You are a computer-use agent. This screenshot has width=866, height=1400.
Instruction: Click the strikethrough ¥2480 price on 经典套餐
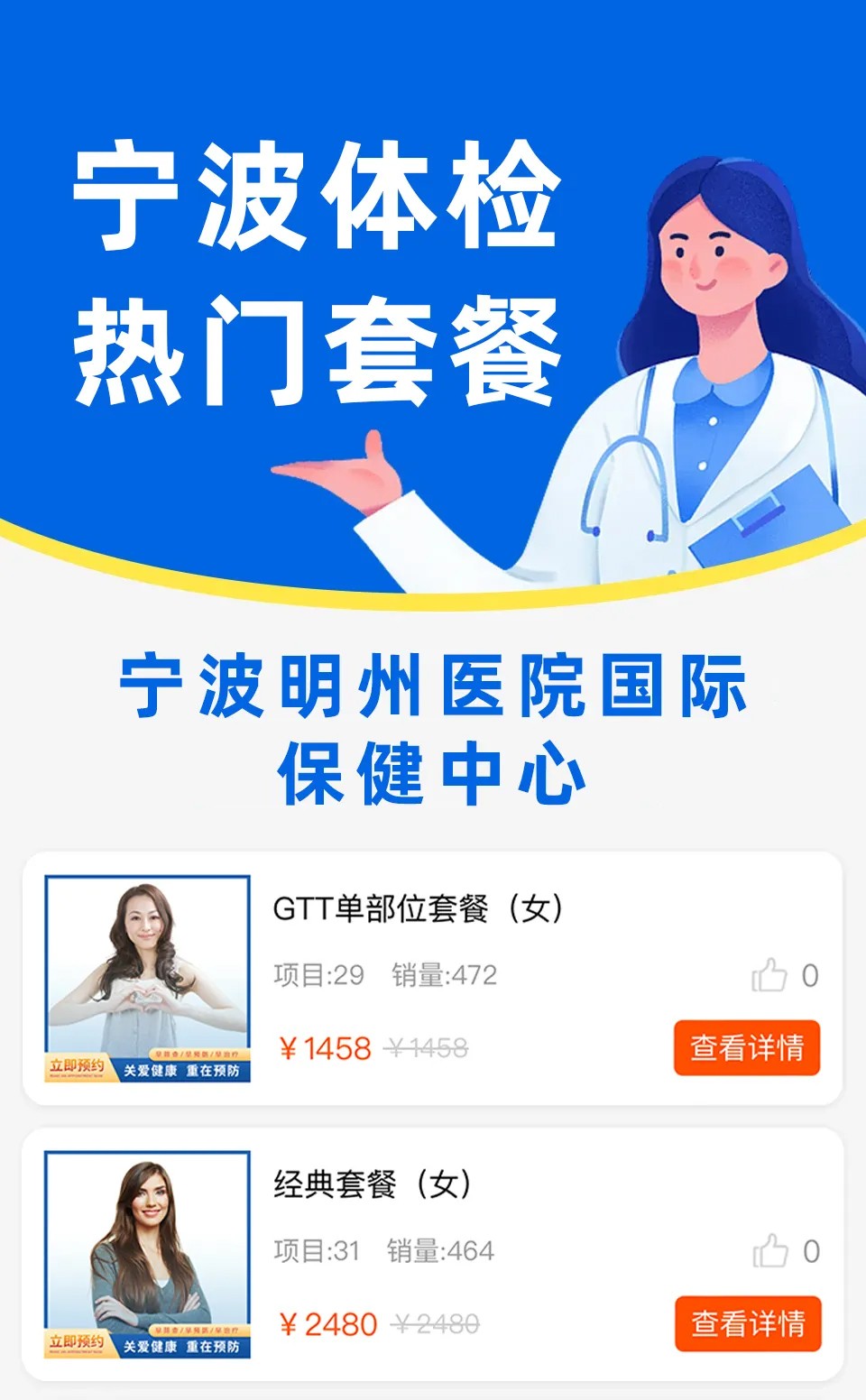point(439,1326)
